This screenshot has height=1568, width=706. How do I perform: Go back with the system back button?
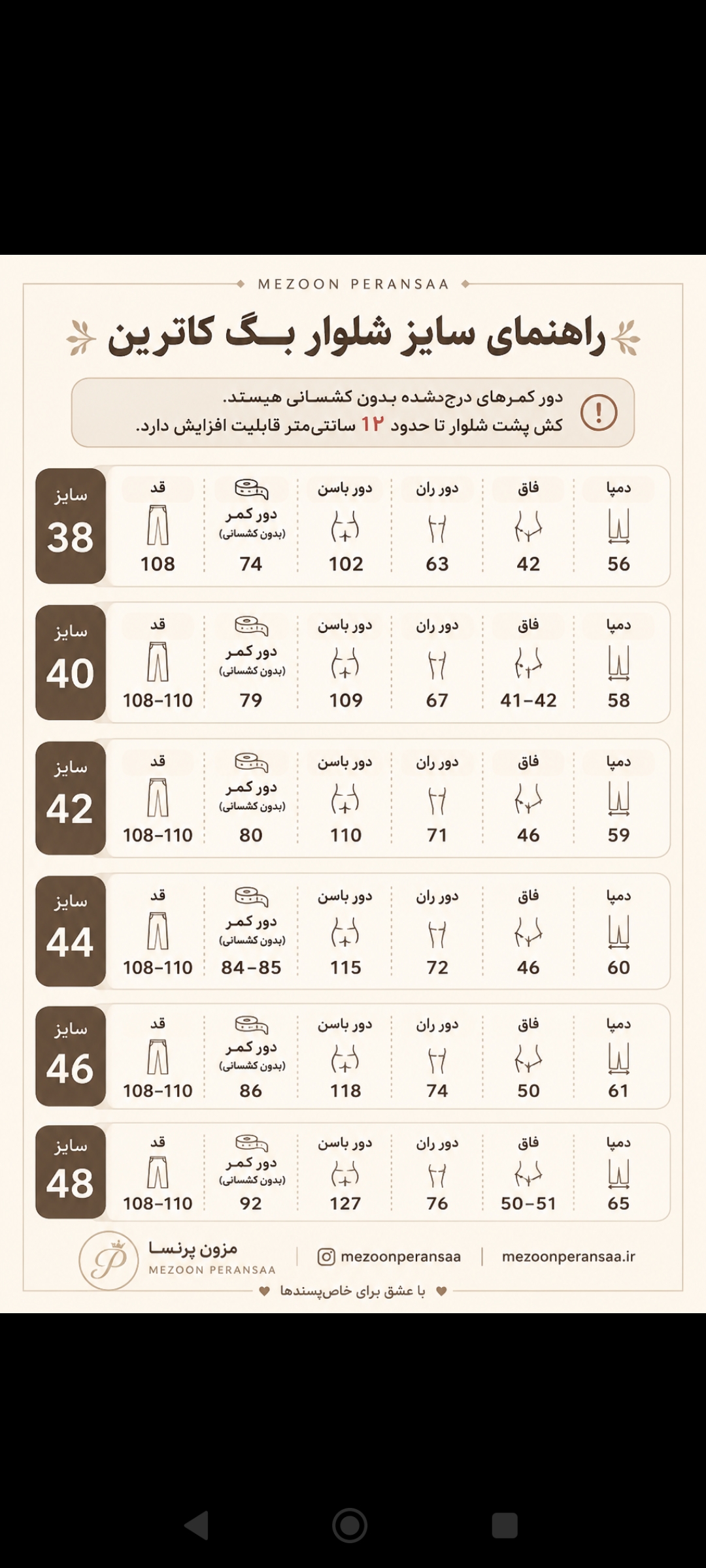point(197,1526)
